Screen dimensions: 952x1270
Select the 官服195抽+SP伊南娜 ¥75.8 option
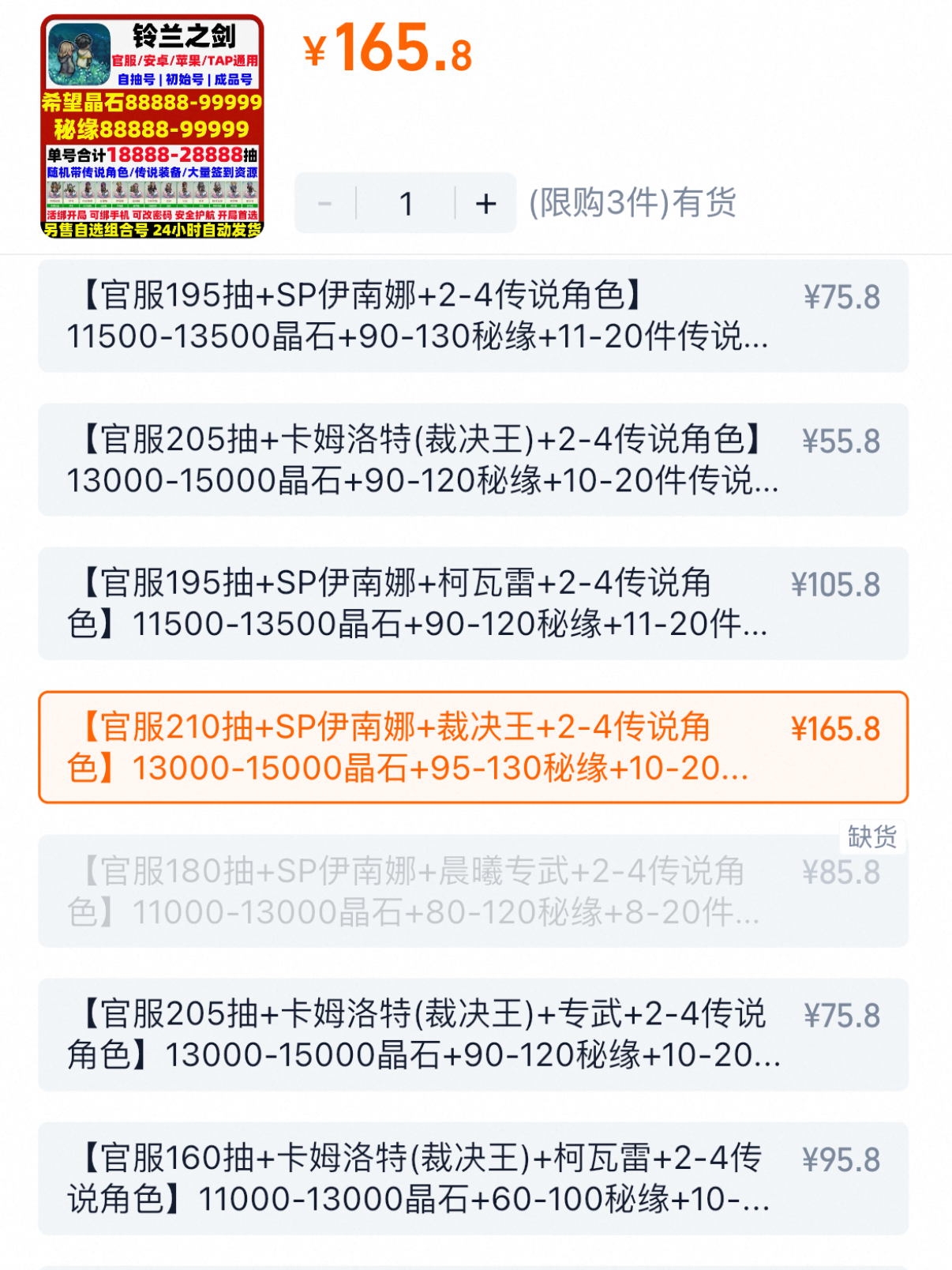(473, 316)
